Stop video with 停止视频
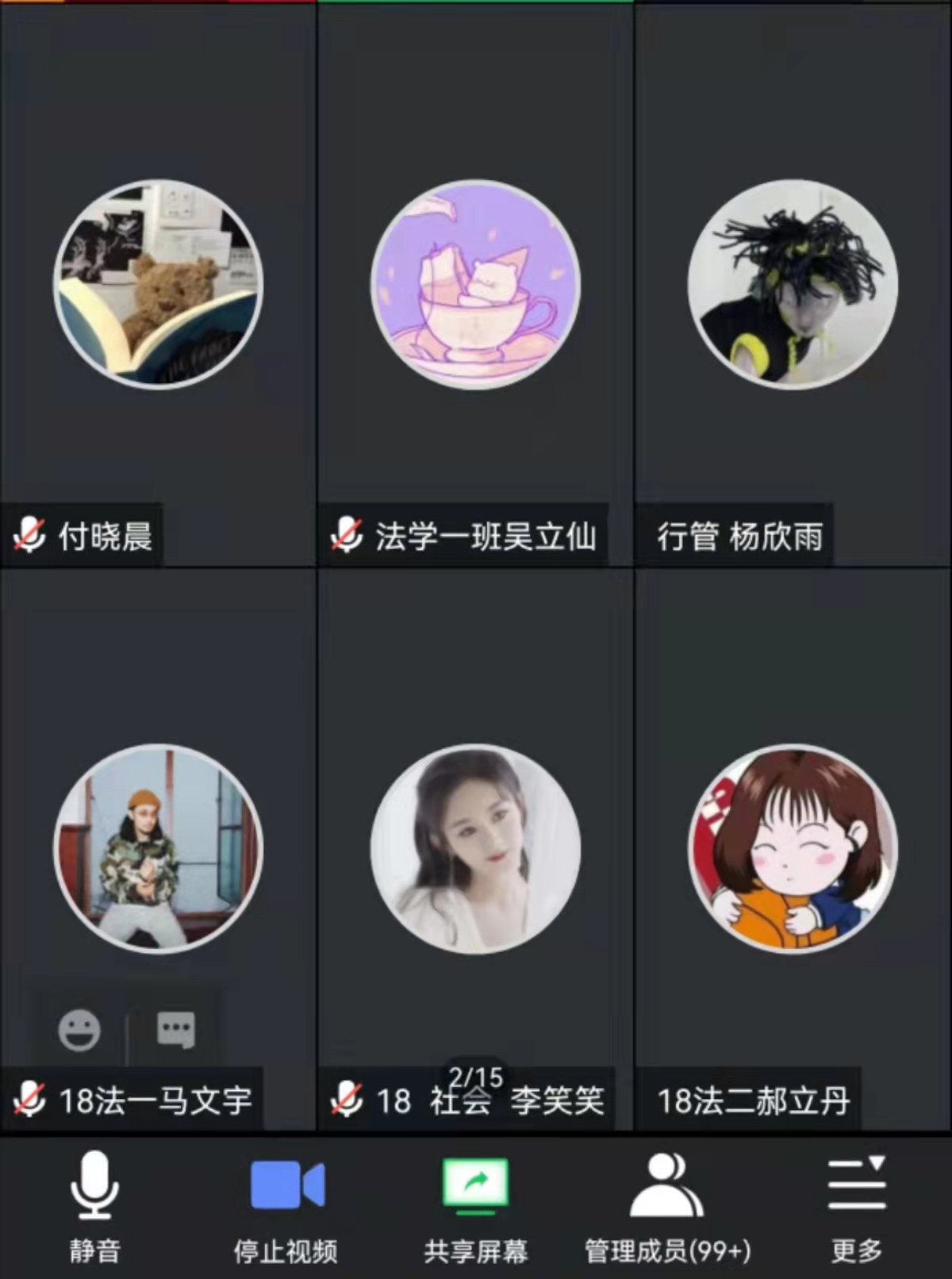 [286, 1206]
